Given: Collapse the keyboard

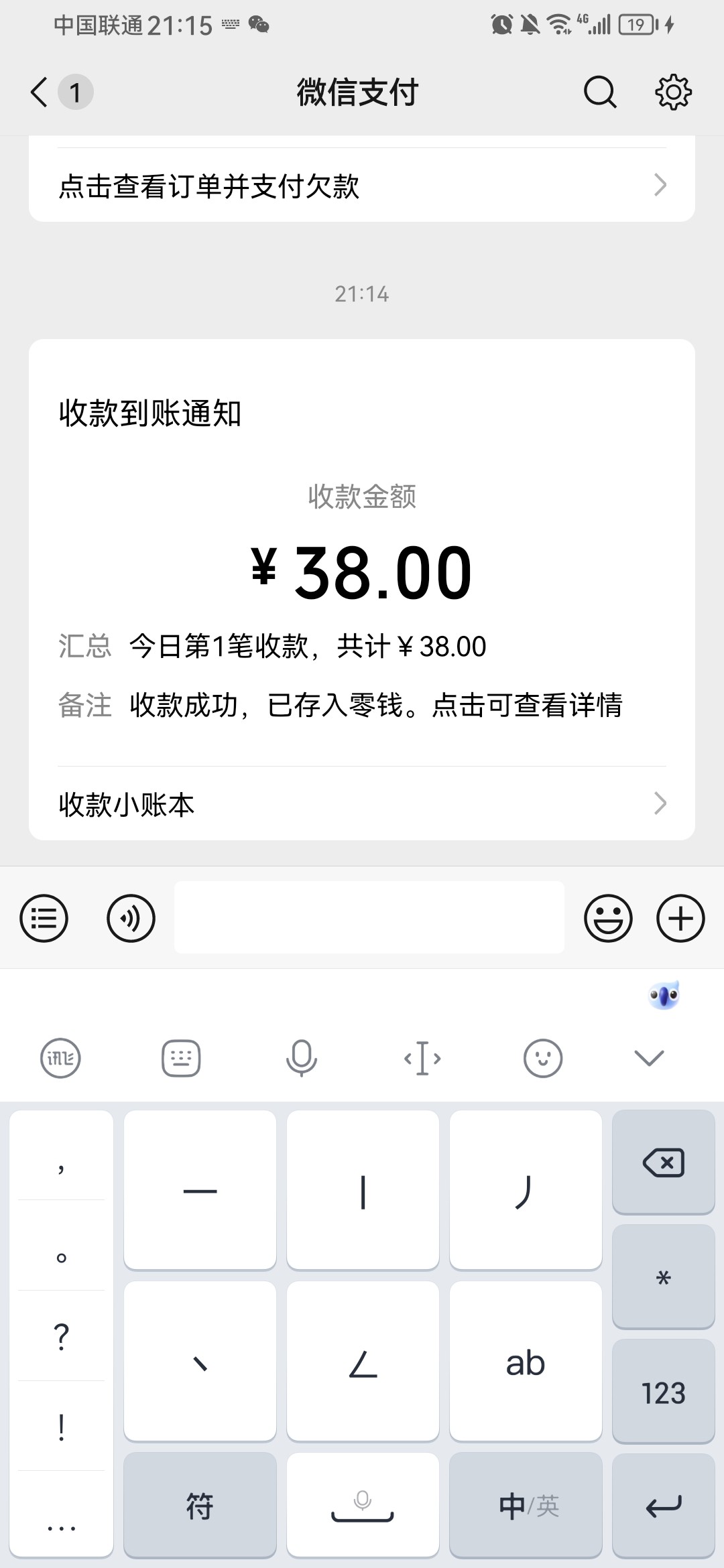Looking at the screenshot, I should (x=649, y=1058).
